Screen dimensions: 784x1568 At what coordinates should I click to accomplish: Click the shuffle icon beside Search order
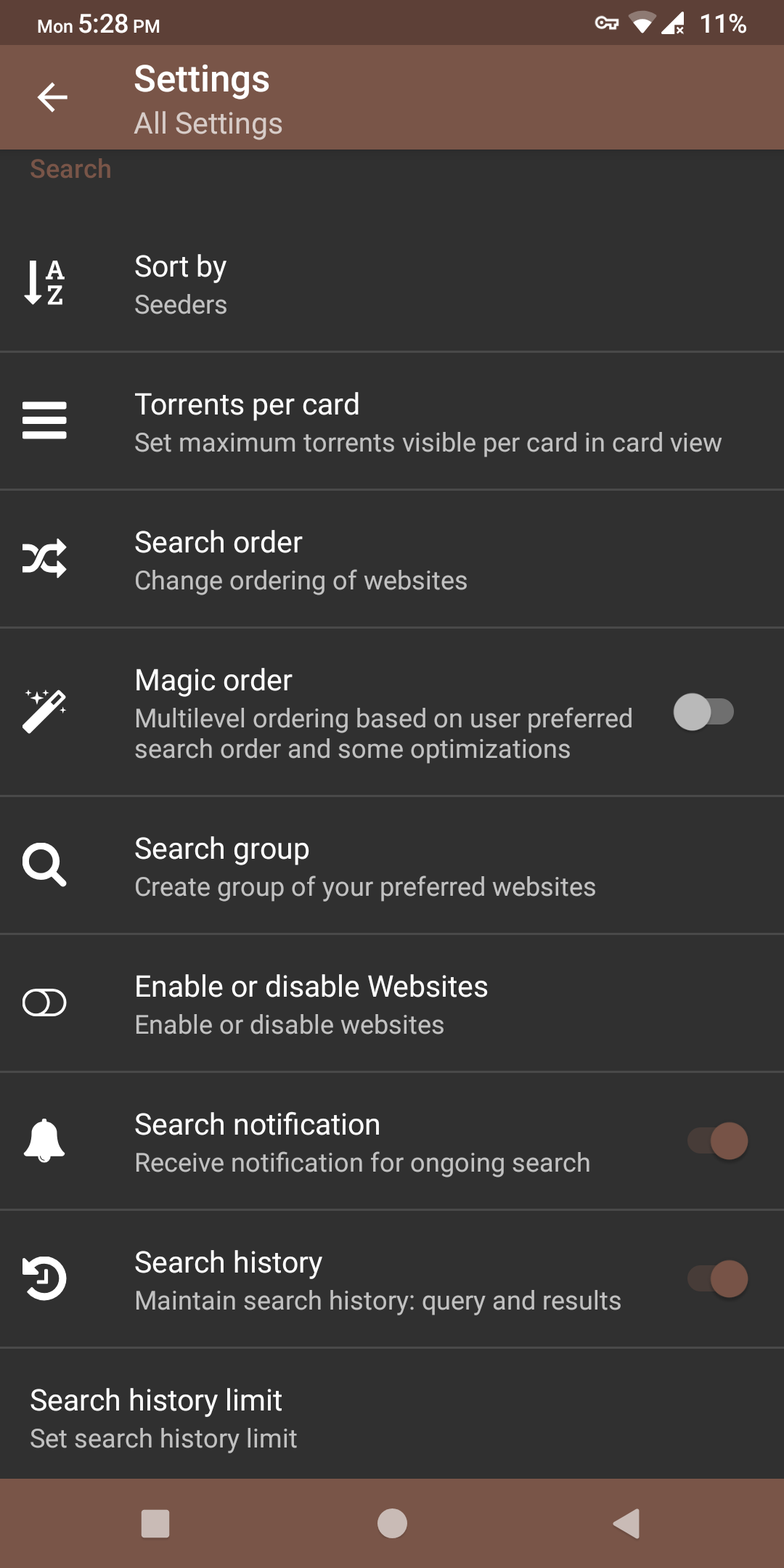point(45,559)
